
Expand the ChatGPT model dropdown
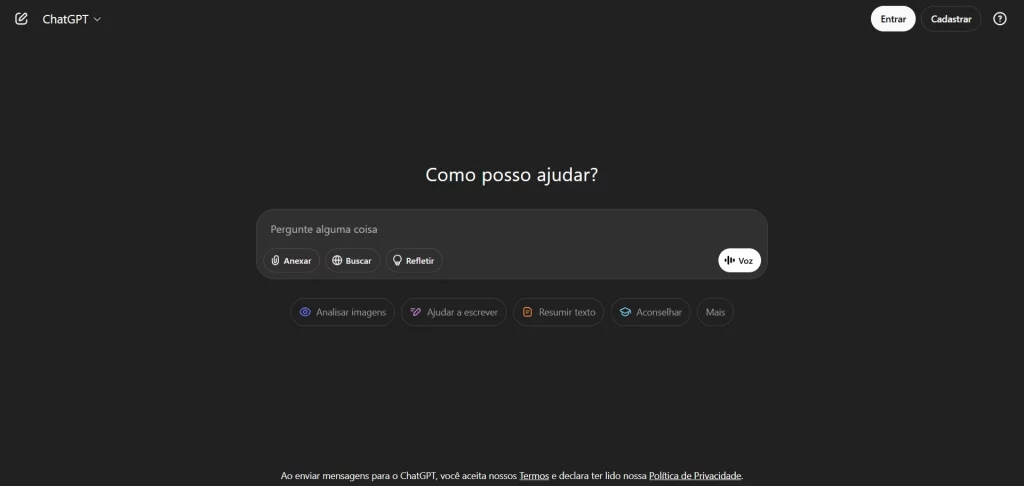72,19
